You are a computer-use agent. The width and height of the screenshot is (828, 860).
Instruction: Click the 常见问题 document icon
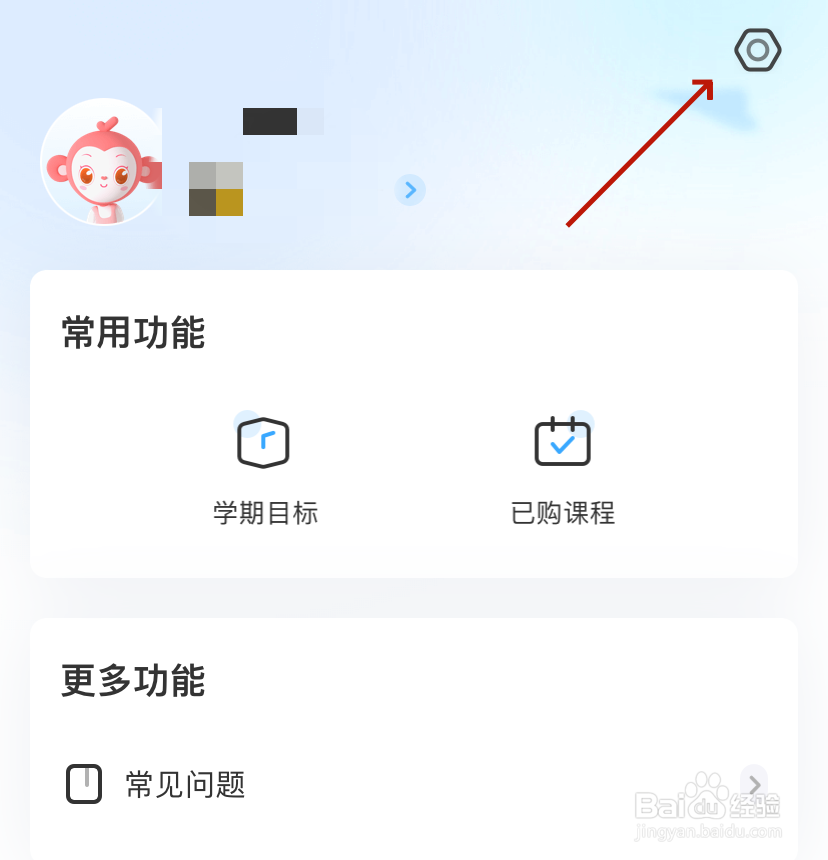click(84, 785)
